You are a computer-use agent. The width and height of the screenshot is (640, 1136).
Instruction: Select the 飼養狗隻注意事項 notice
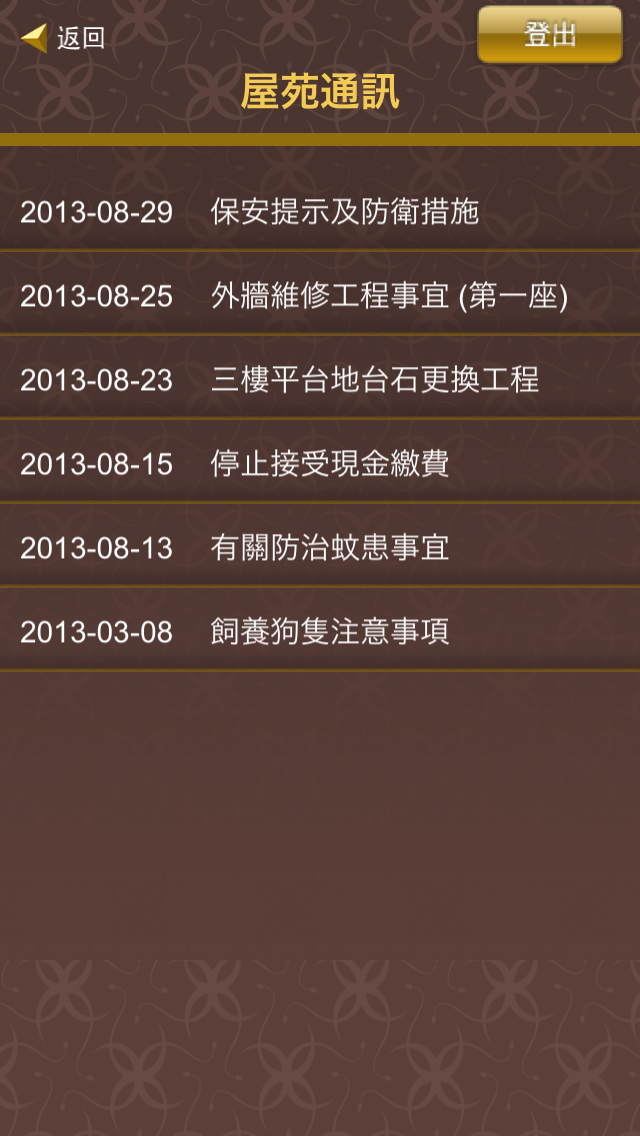point(320,632)
